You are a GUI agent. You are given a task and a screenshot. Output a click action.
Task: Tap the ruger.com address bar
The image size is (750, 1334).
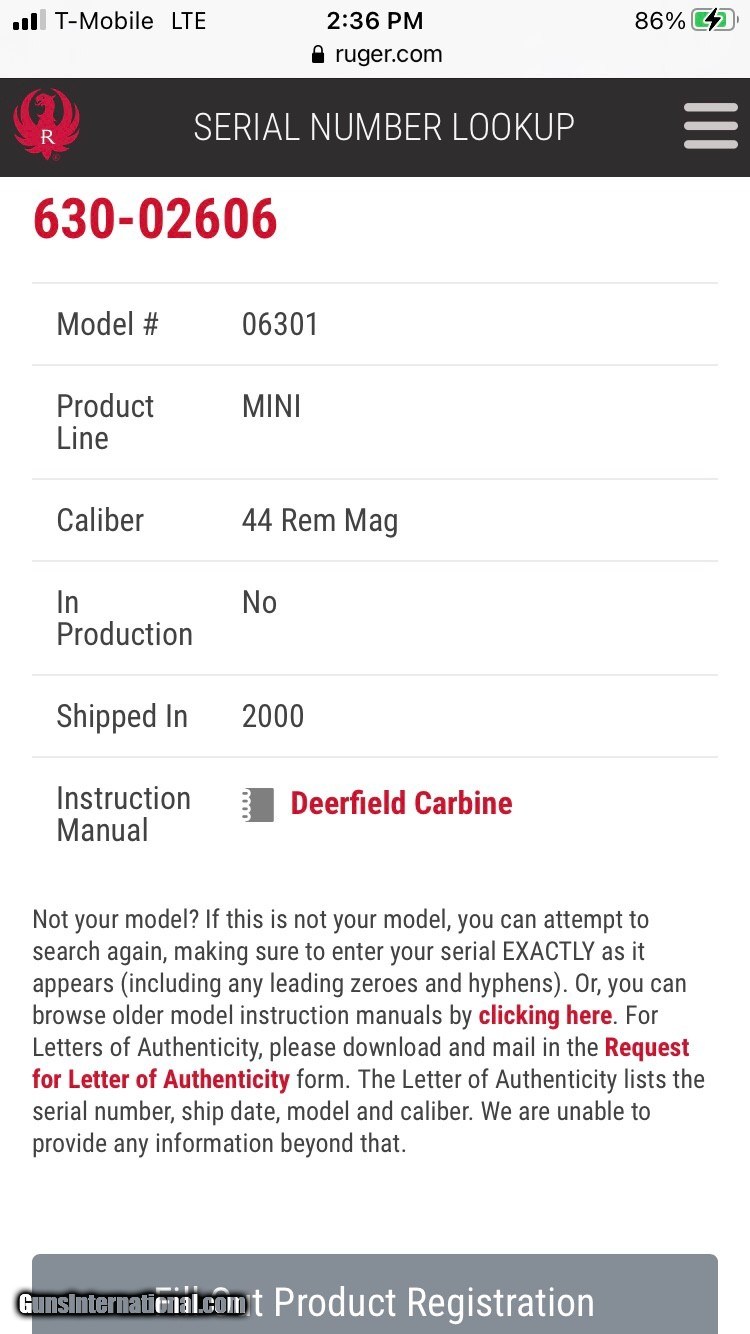[376, 54]
